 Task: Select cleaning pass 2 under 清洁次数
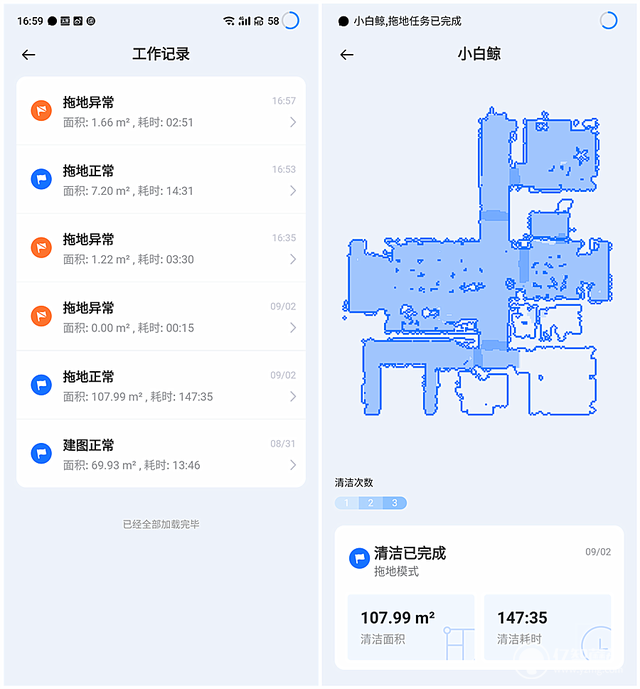(370, 503)
